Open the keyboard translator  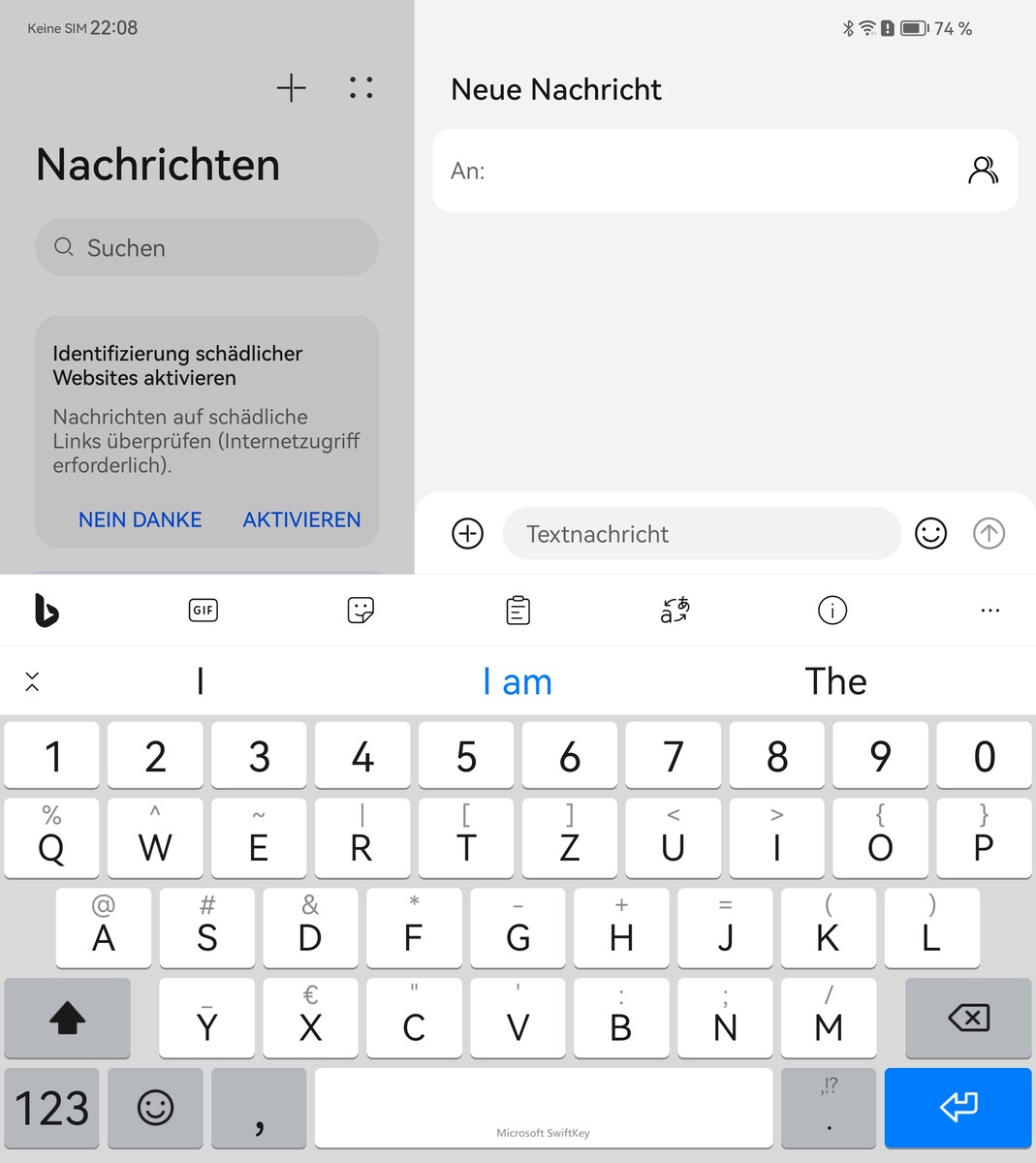pyautogui.click(x=675, y=611)
